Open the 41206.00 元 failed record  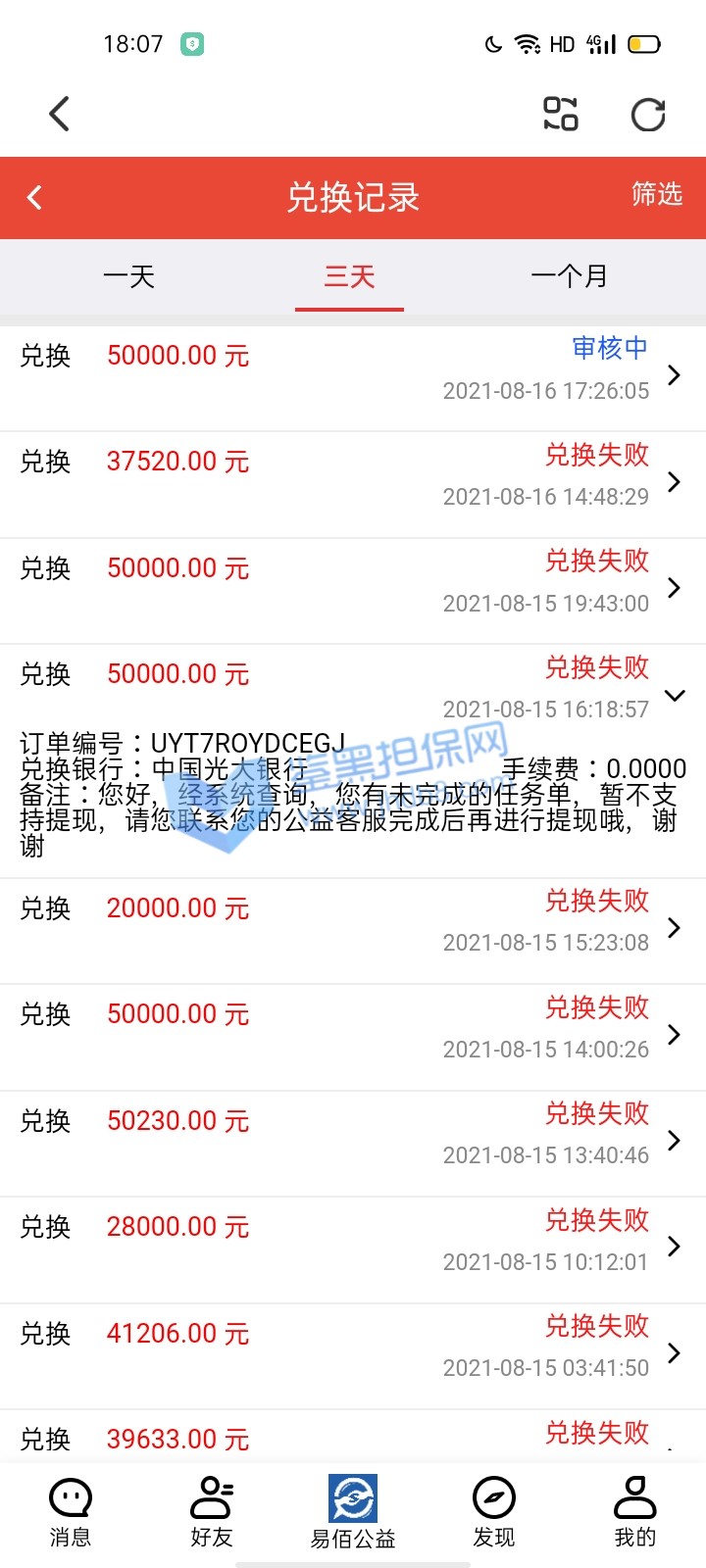(x=353, y=1353)
